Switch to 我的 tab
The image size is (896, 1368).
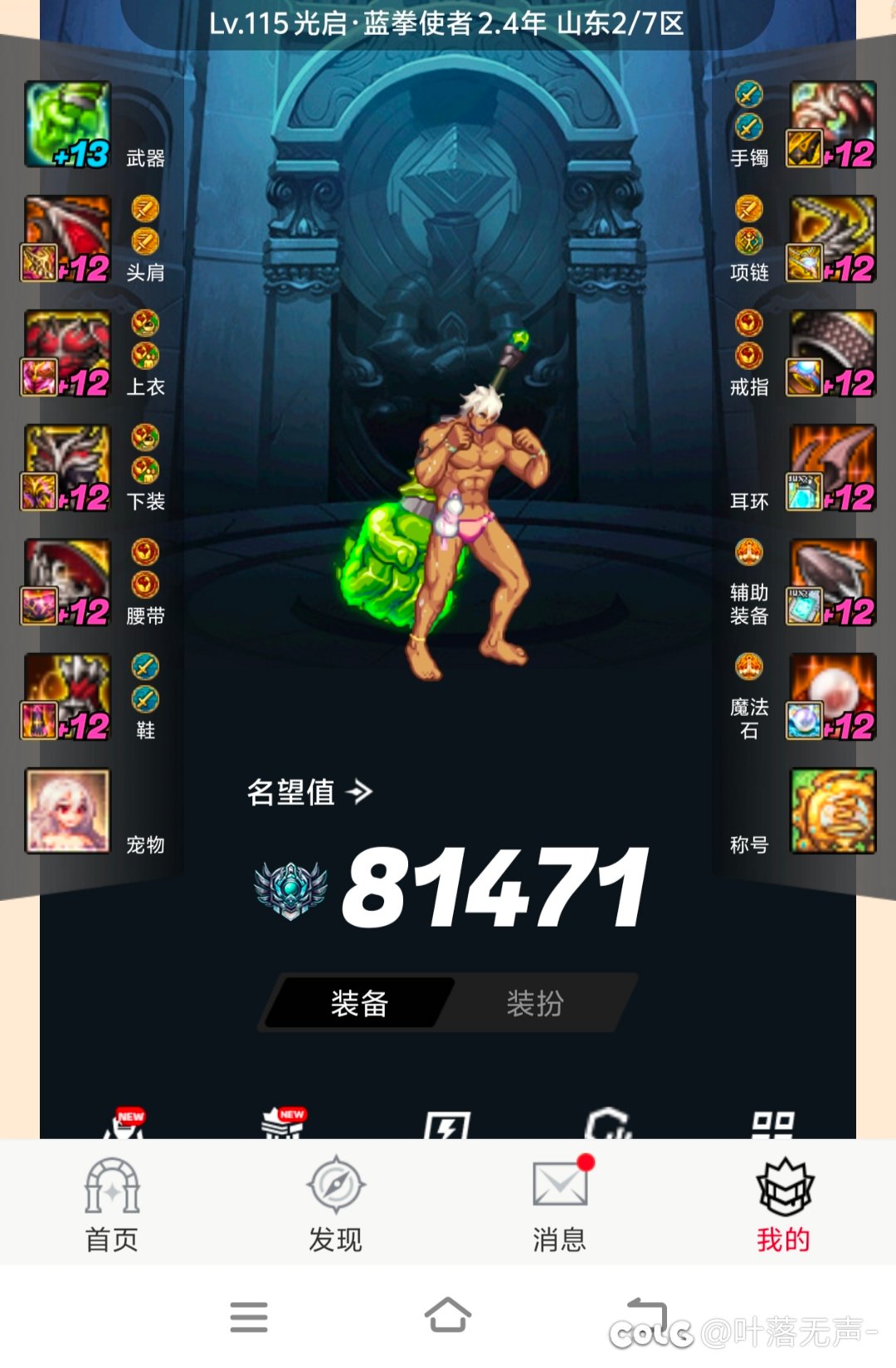pos(783,1205)
